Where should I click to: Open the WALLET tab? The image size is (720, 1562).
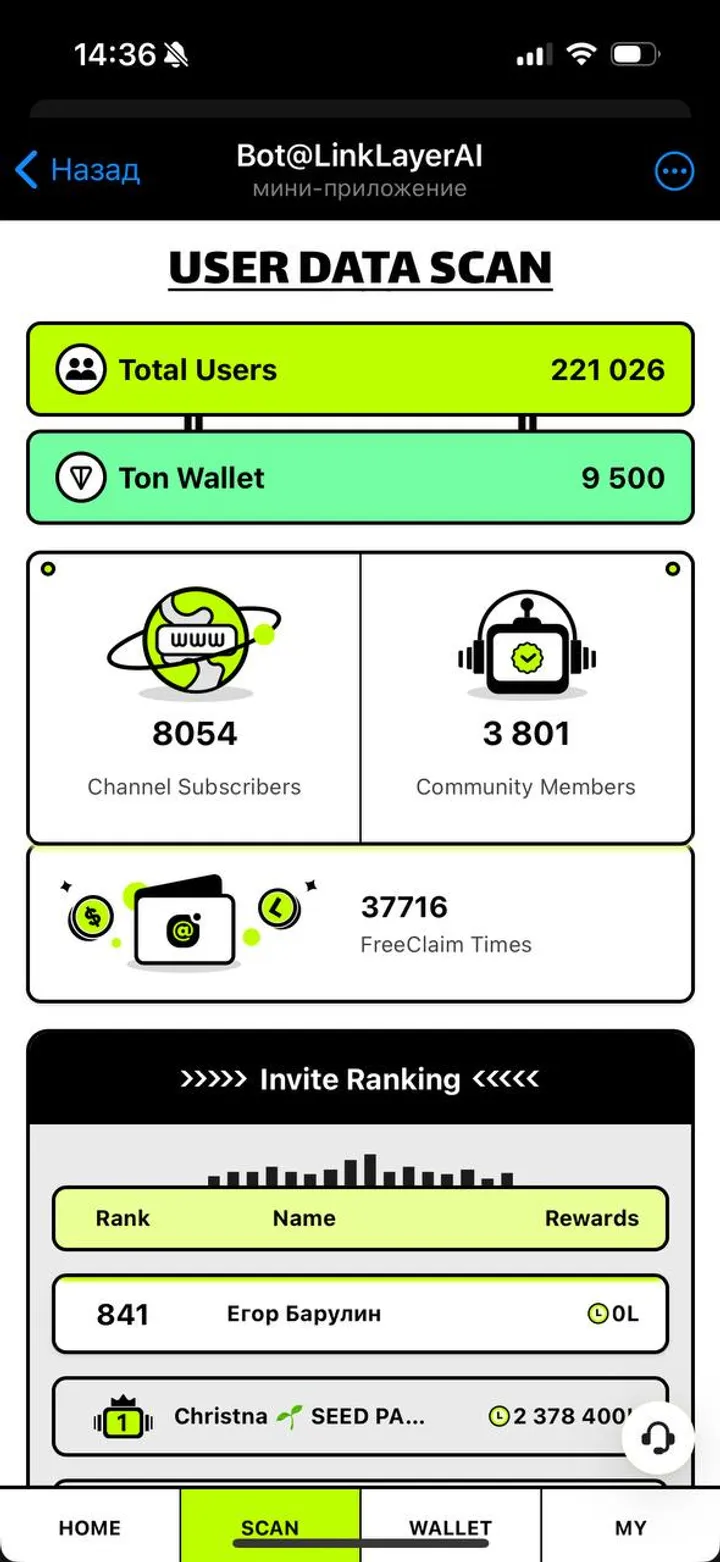point(450,1527)
